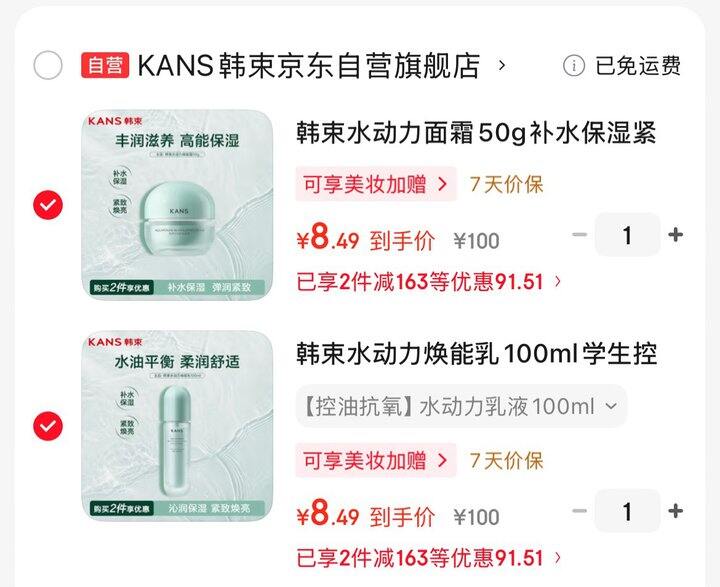Tap 可享美妆加赠 tag for the 焕能乳
The height and width of the screenshot is (587, 720).
376,460
